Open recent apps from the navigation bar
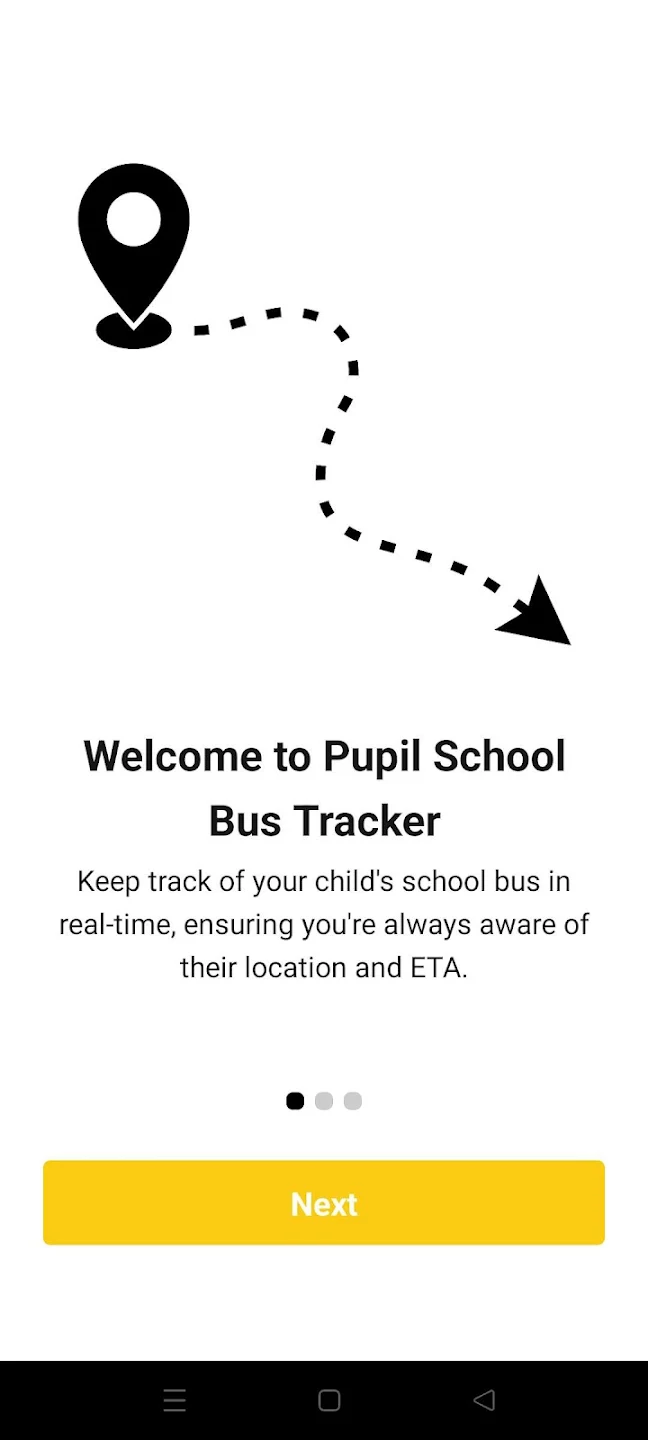 click(175, 1401)
